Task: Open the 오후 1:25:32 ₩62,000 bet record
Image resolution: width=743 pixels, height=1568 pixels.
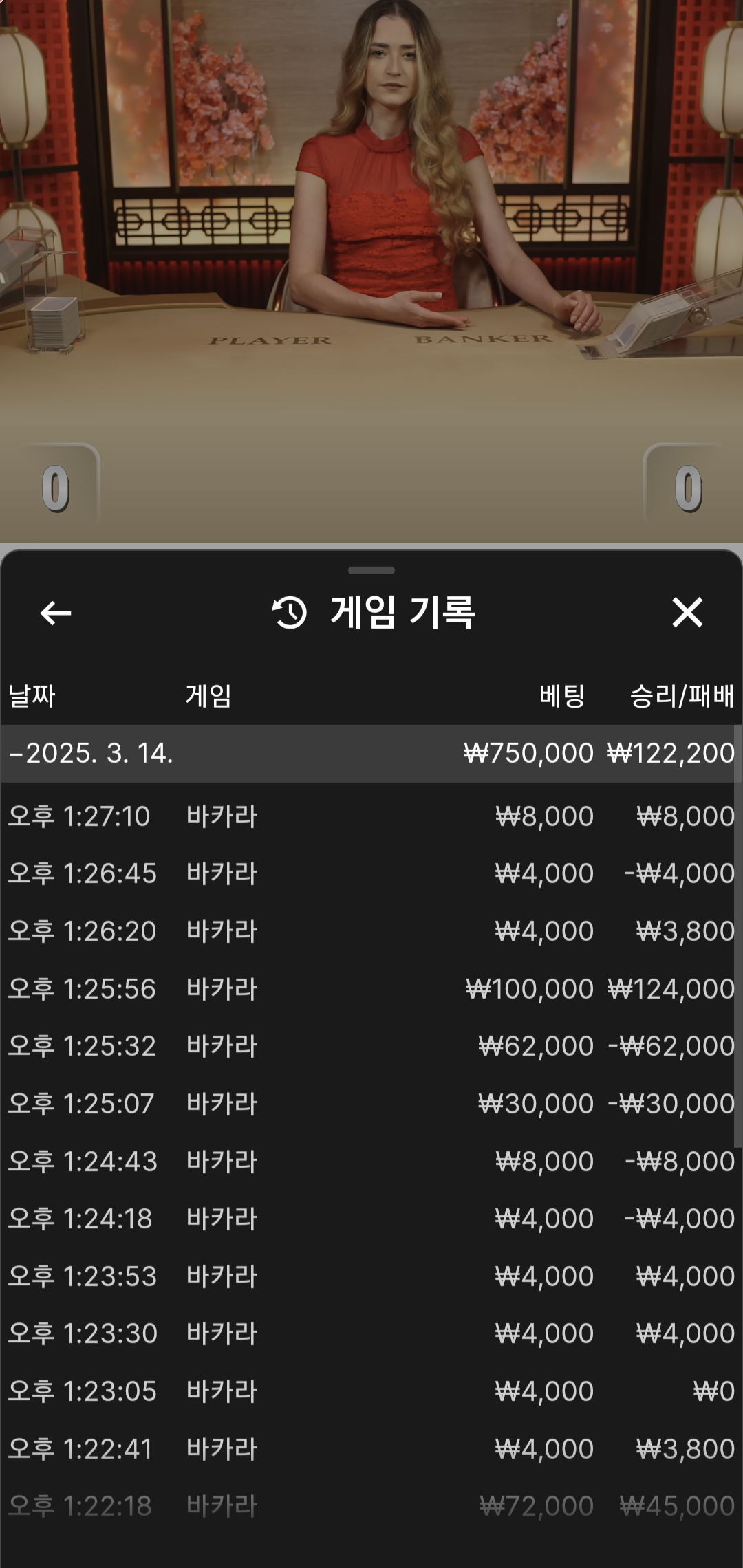Action: (370, 1046)
